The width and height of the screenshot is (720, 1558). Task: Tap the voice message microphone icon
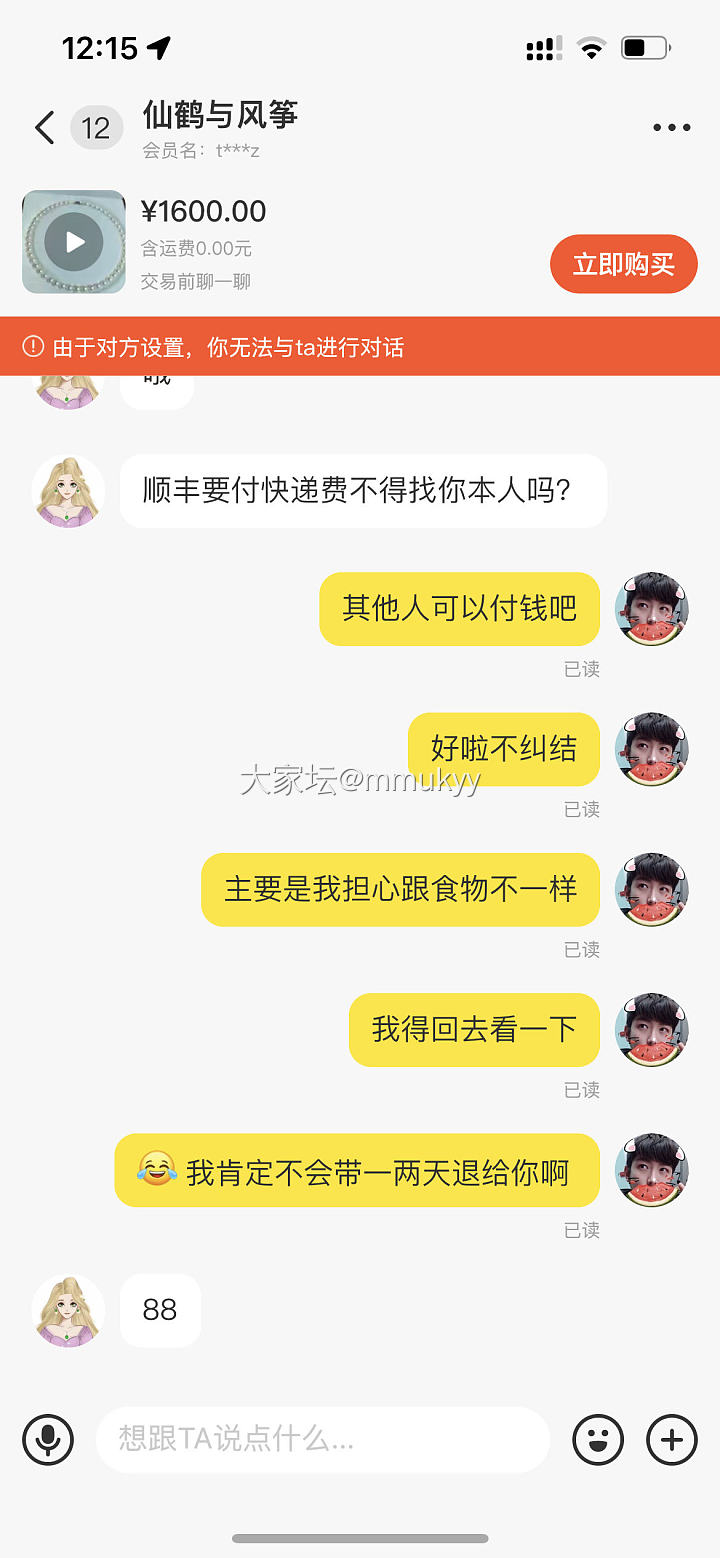point(48,1440)
